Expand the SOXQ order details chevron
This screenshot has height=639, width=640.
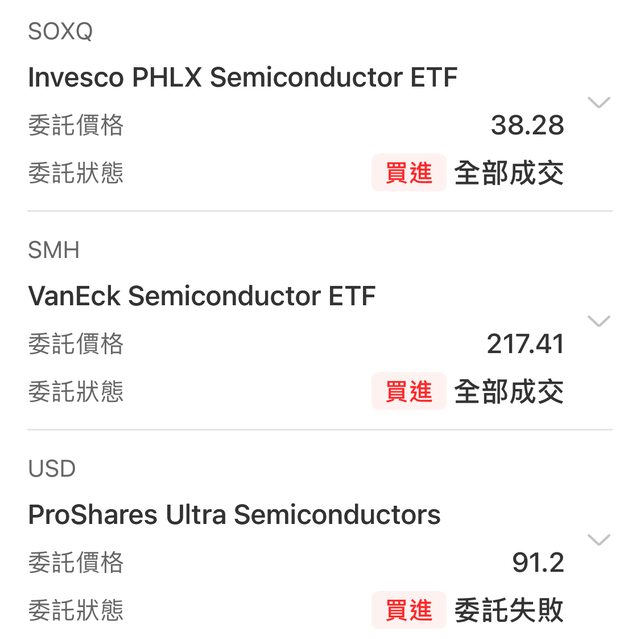pos(598,103)
